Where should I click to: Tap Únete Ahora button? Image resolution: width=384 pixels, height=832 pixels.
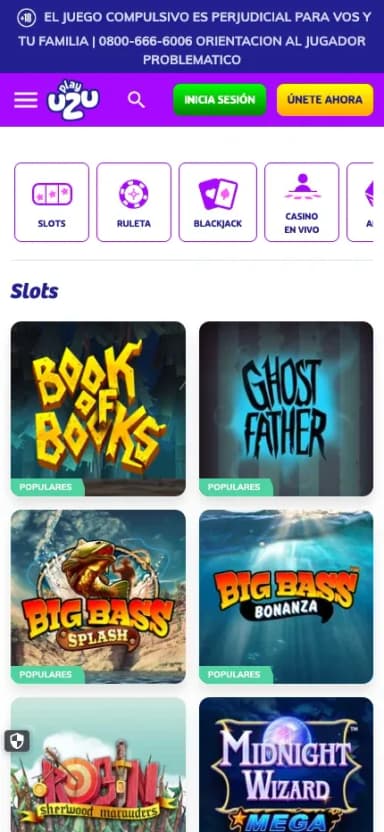325,100
